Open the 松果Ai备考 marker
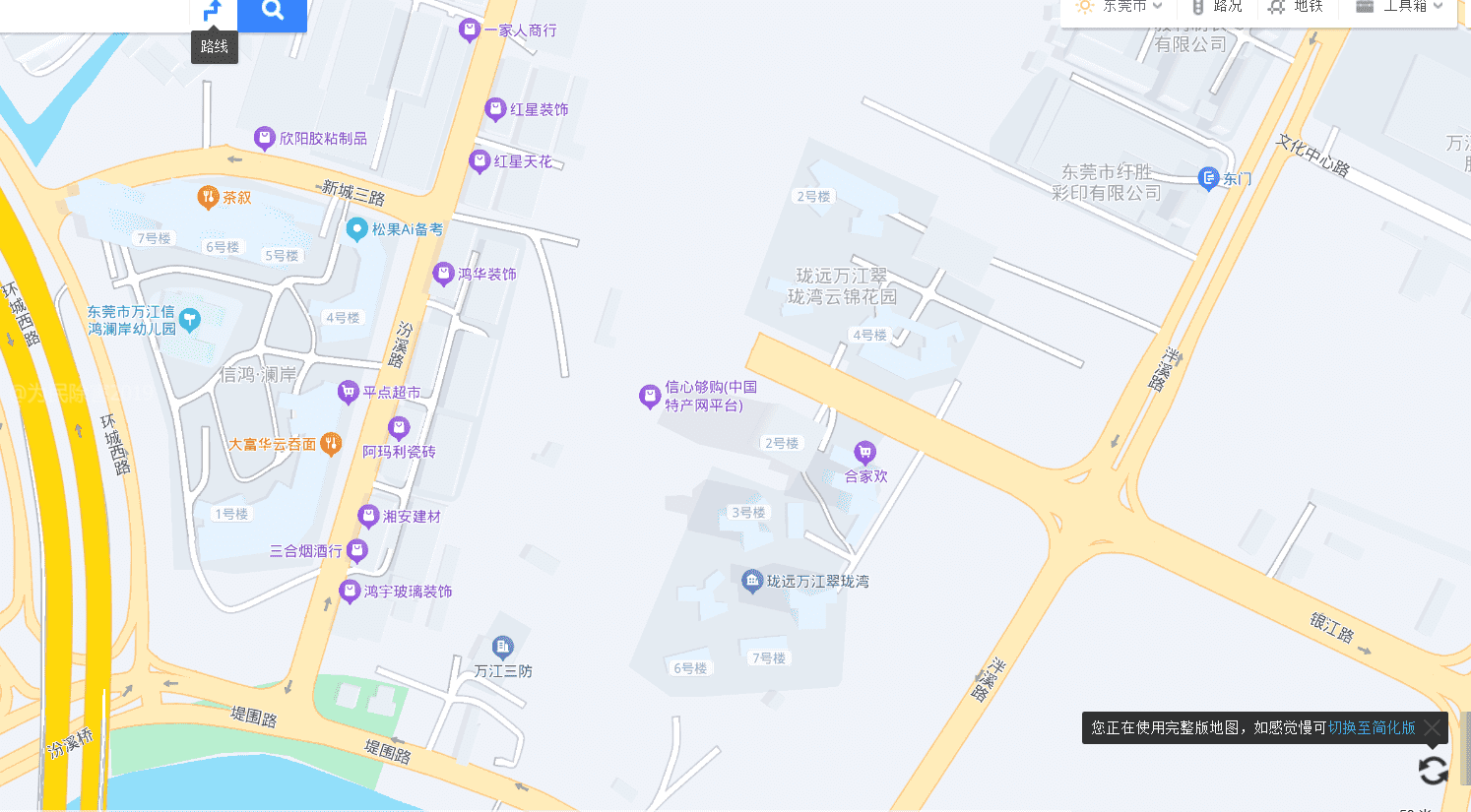 point(357,229)
